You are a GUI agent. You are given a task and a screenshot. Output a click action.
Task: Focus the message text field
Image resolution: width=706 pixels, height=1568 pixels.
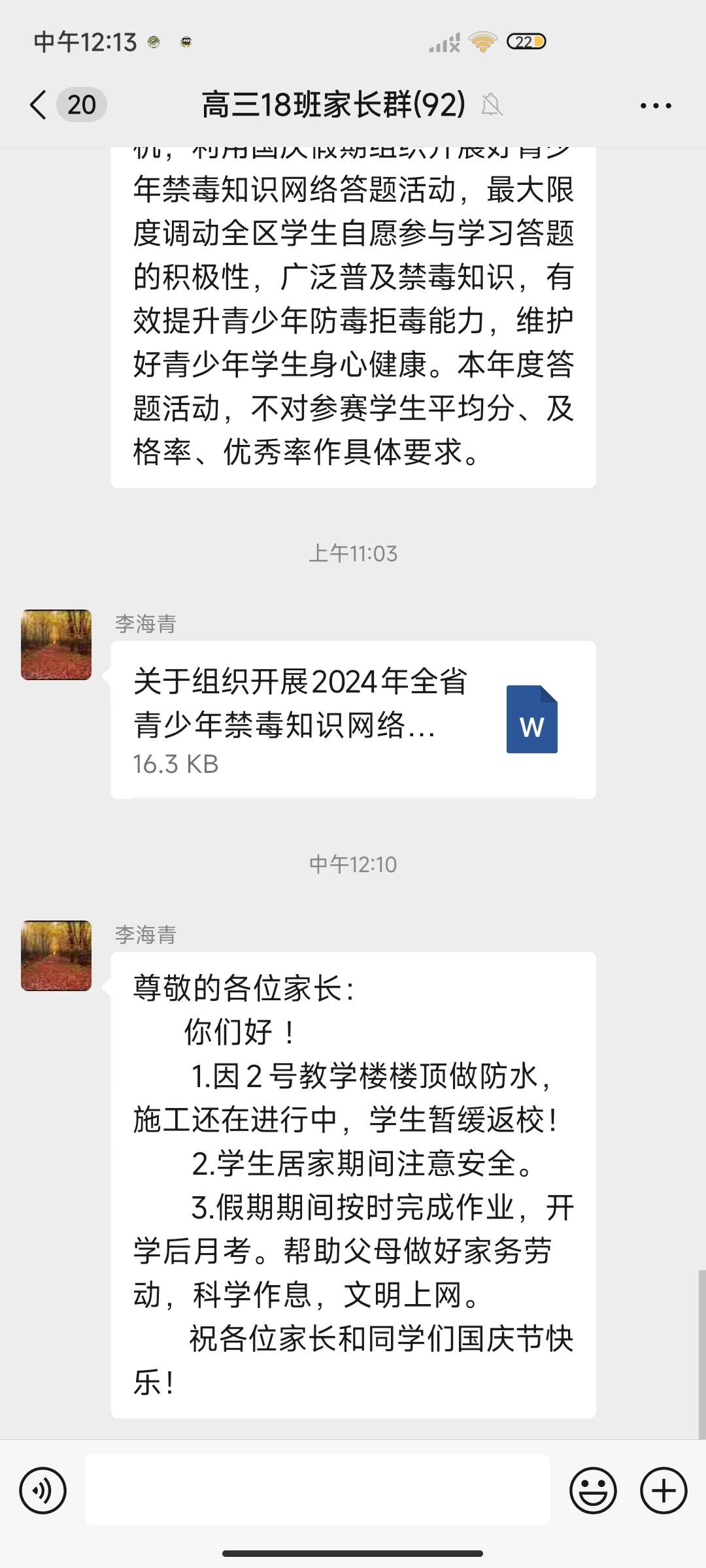(x=318, y=1491)
